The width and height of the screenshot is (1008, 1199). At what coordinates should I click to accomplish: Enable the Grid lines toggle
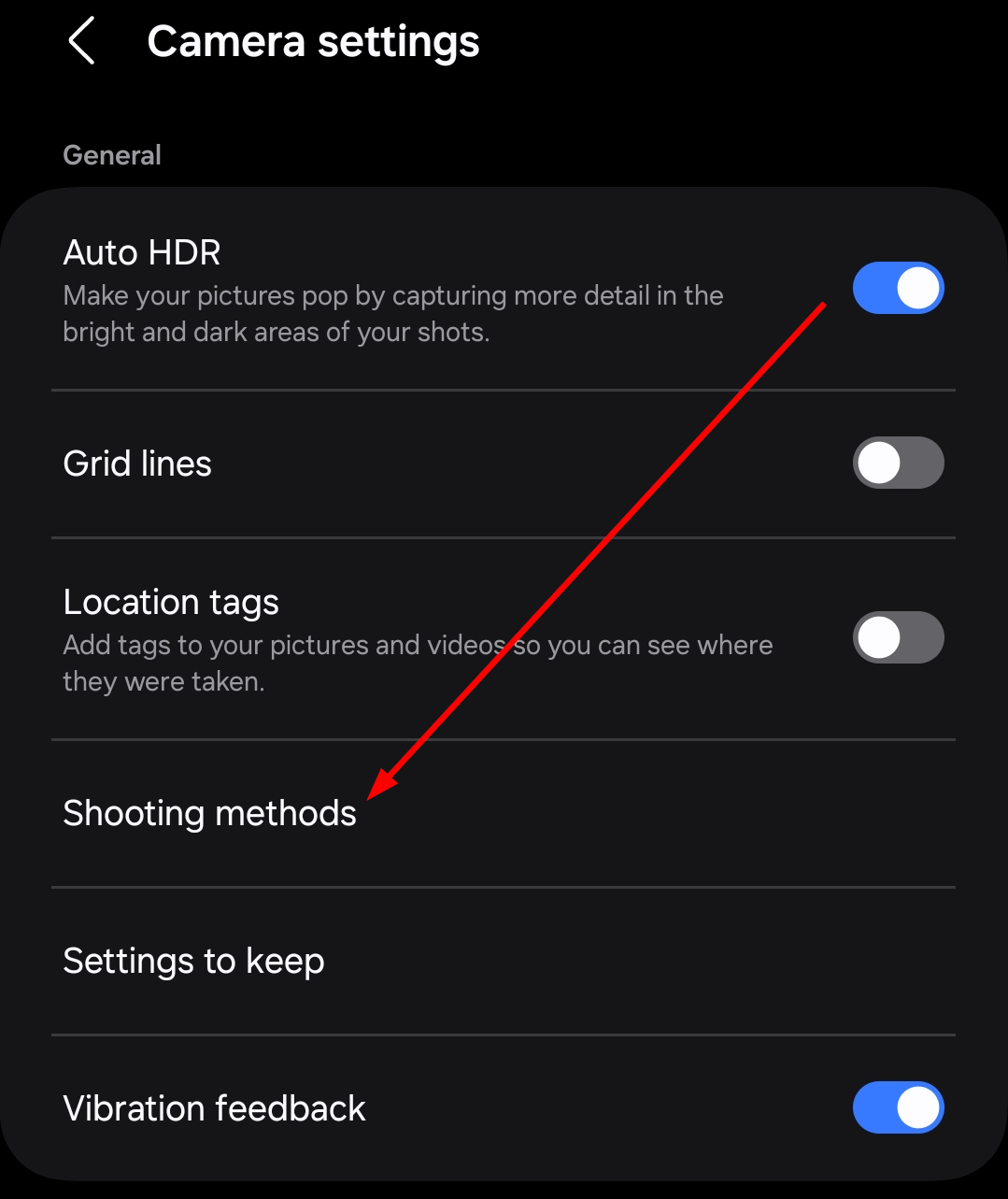tap(898, 462)
